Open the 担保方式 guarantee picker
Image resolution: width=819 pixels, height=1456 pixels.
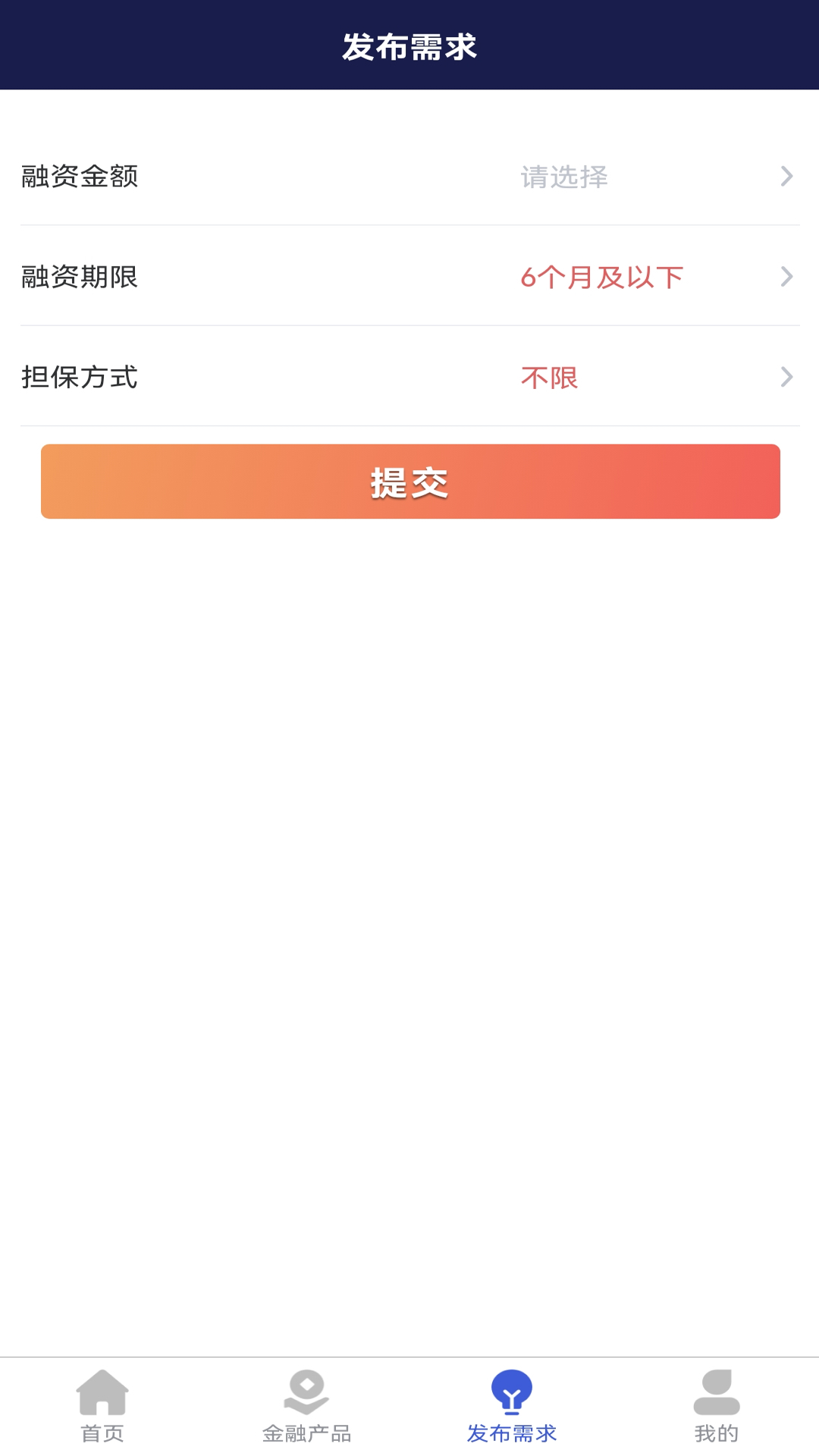[x=409, y=376]
